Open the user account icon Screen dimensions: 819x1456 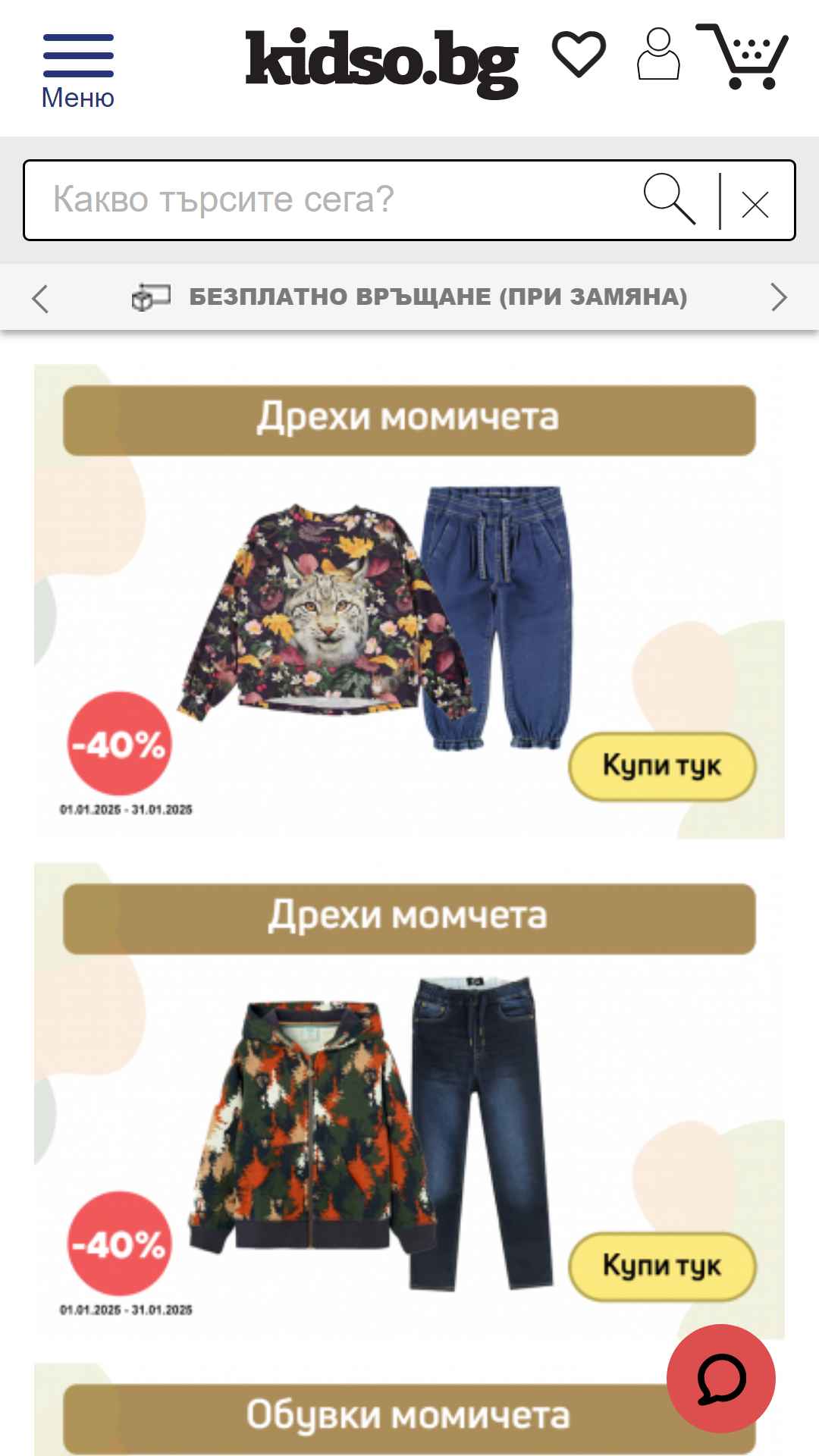pyautogui.click(x=658, y=54)
